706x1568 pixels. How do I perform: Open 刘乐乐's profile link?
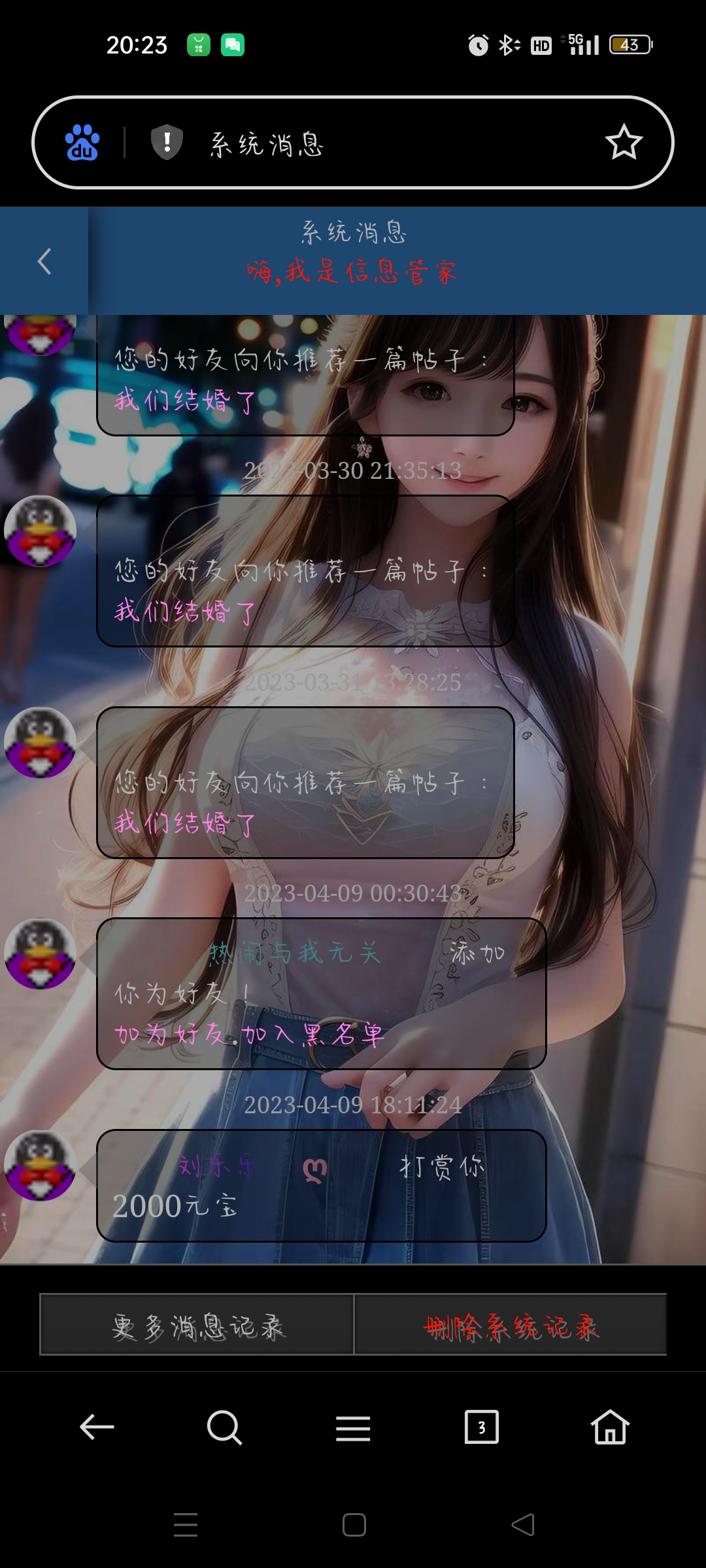(218, 1166)
